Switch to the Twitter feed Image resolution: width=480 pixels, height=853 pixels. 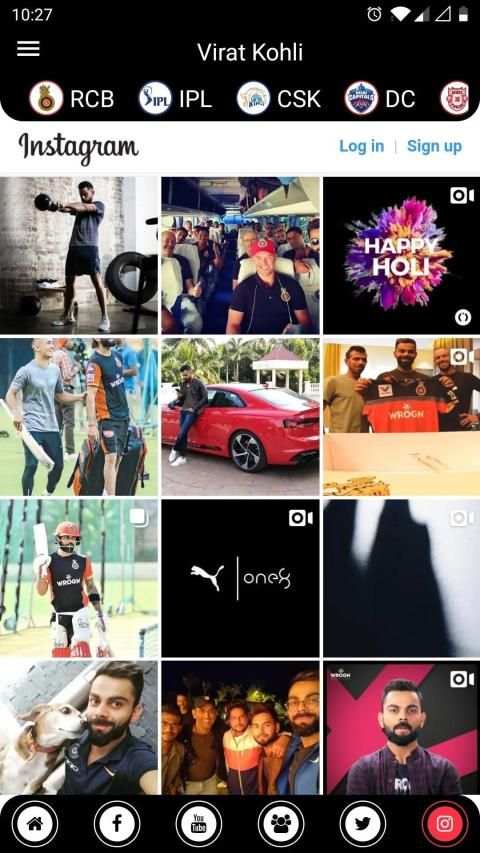[363, 824]
